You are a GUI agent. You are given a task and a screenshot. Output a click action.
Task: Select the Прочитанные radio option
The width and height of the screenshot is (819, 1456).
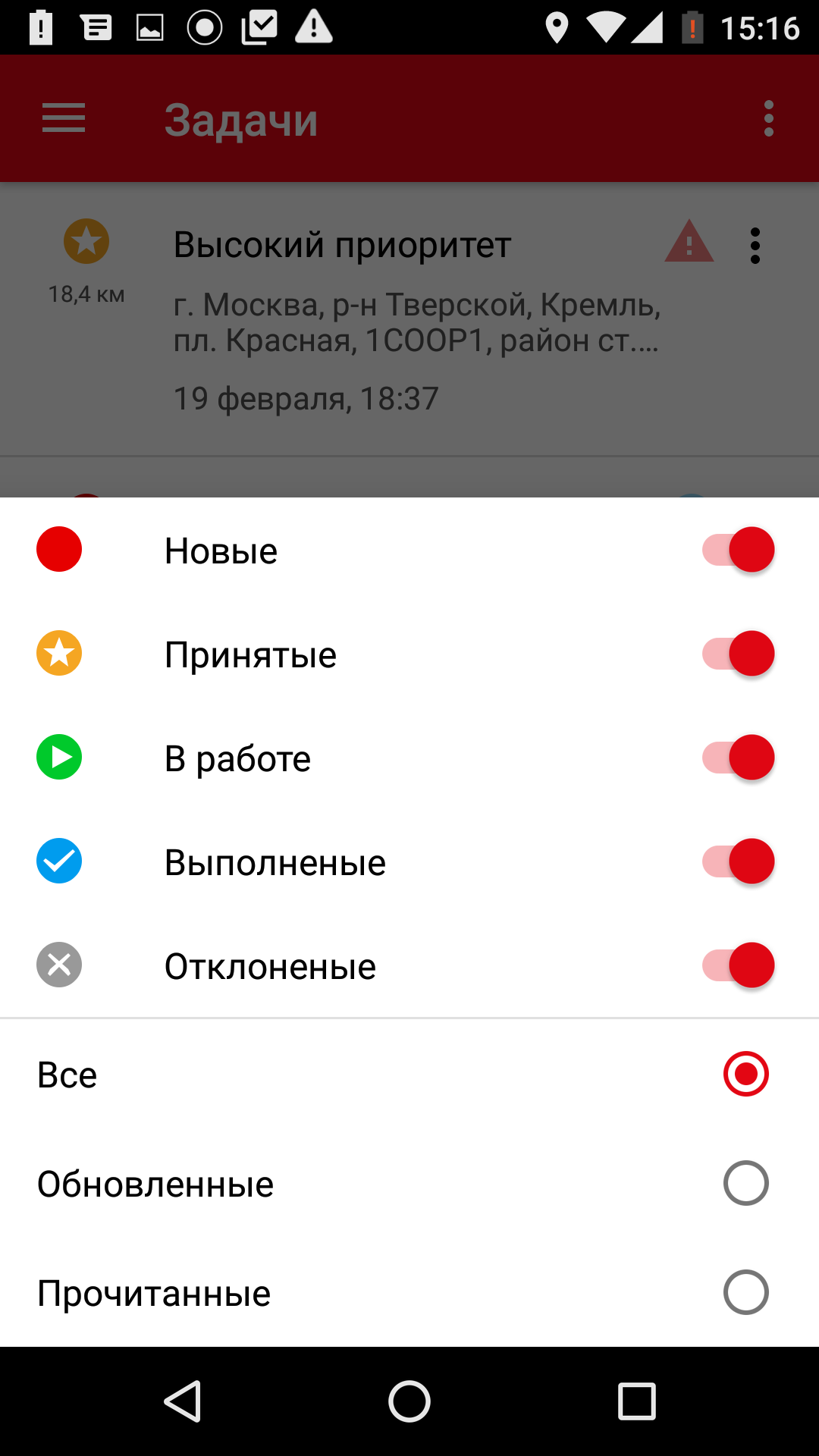pyautogui.click(x=745, y=1292)
